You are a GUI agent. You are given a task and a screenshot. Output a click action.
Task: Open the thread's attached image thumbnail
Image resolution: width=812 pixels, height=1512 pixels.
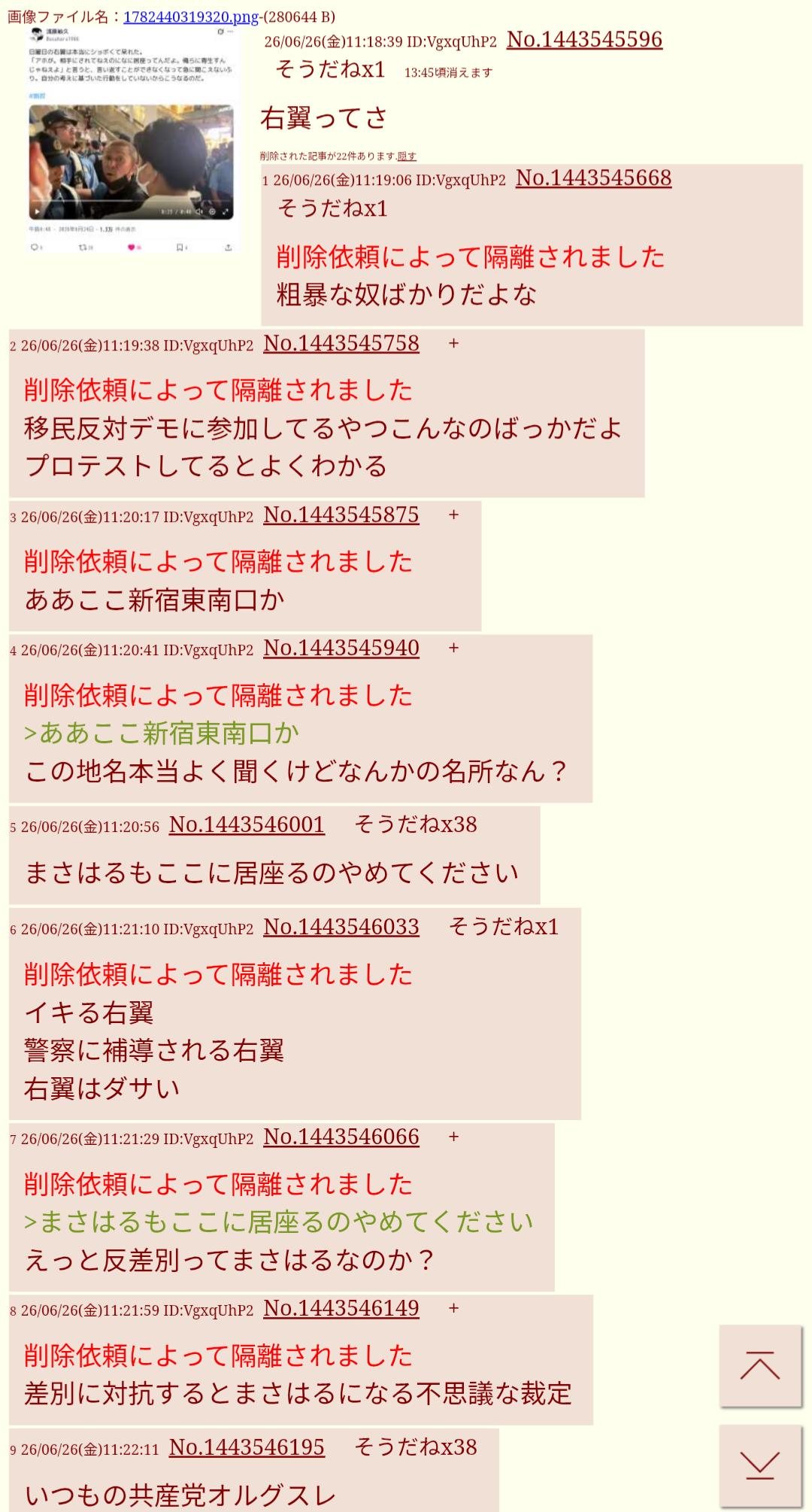(131, 141)
